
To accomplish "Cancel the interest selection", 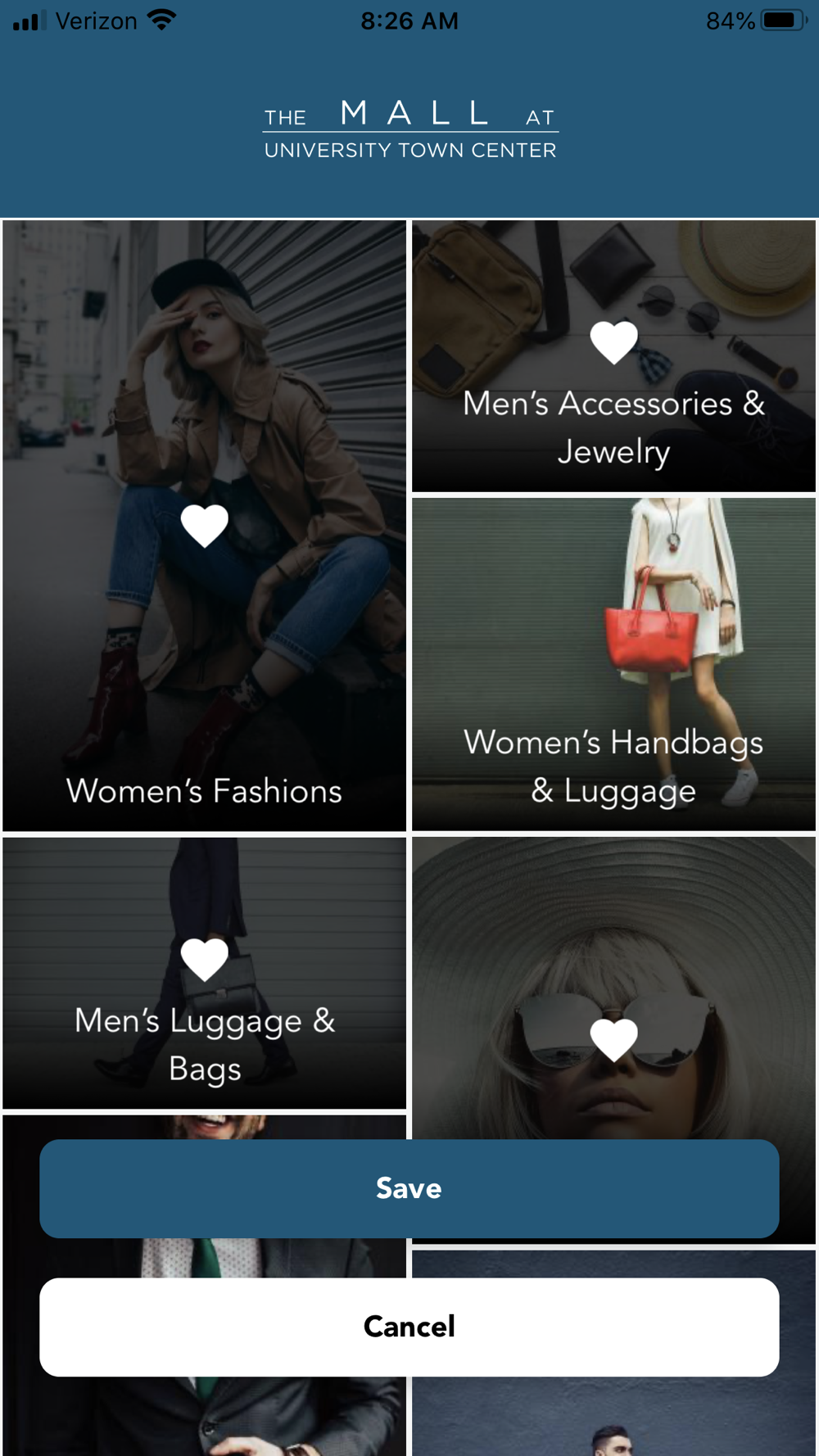I will 409,1327.
